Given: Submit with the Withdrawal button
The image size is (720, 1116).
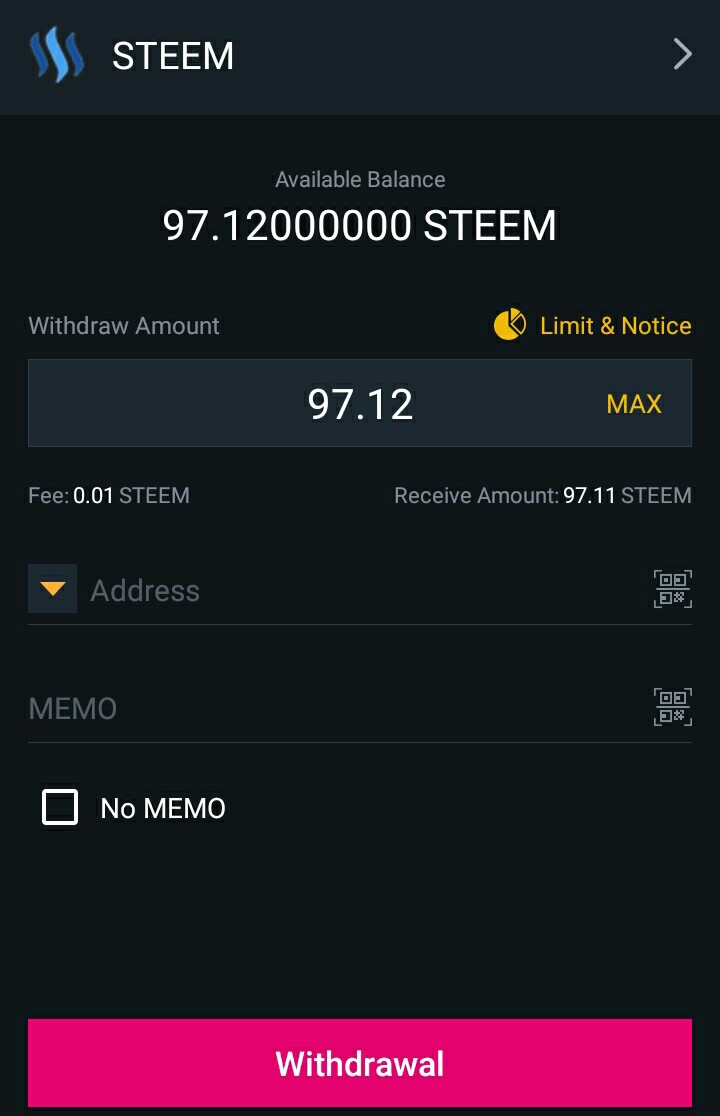Looking at the screenshot, I should (360, 1063).
